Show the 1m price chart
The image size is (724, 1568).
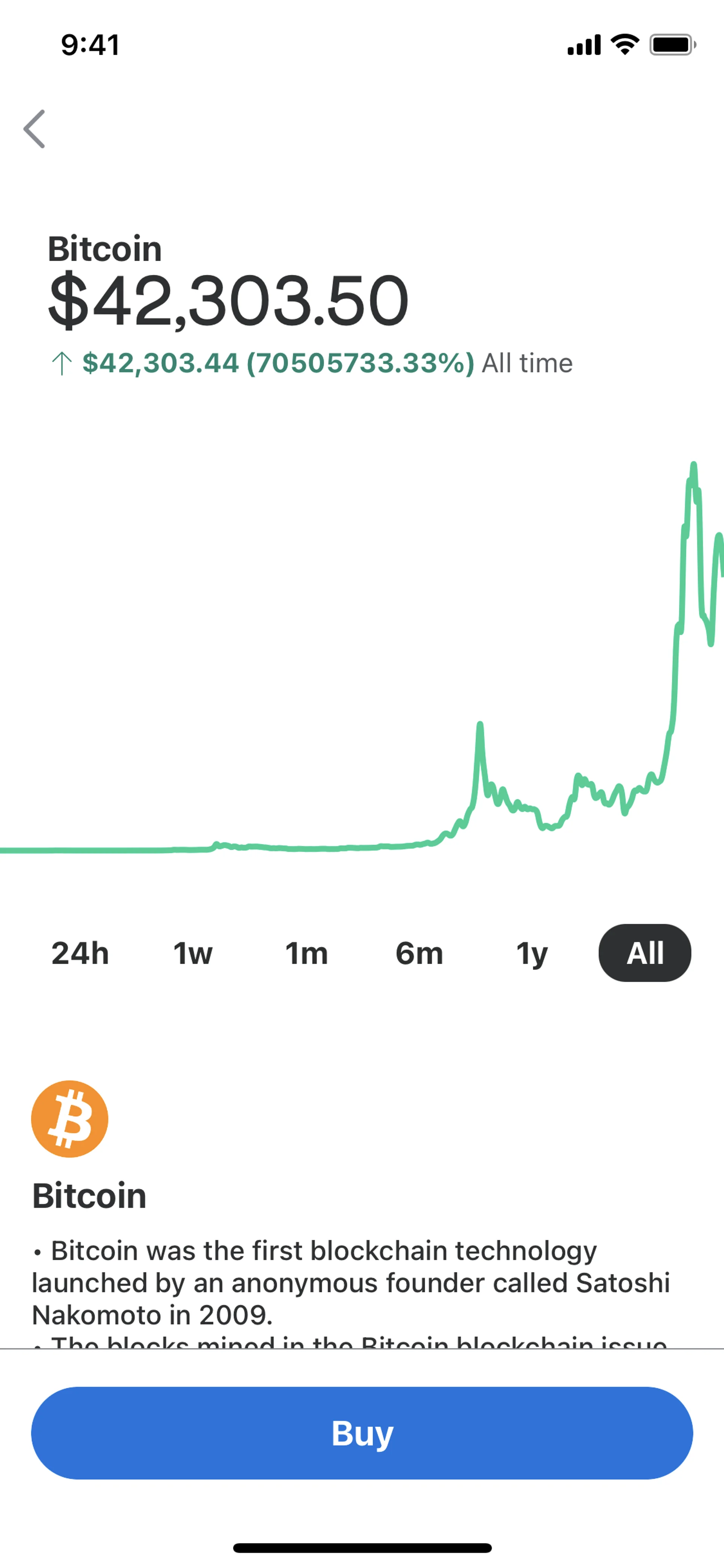(x=306, y=953)
